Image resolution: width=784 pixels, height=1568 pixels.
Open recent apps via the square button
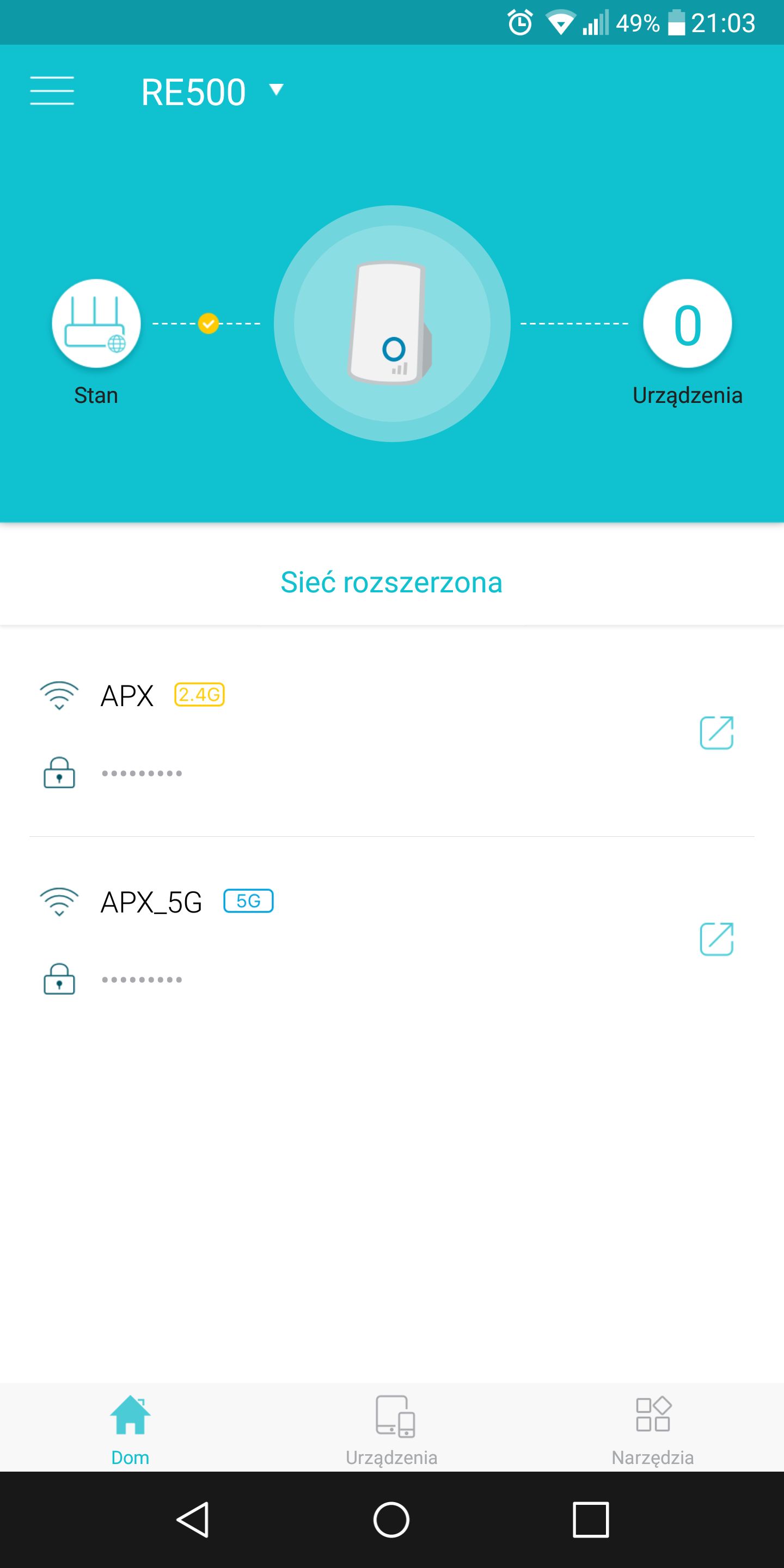pos(590,1520)
